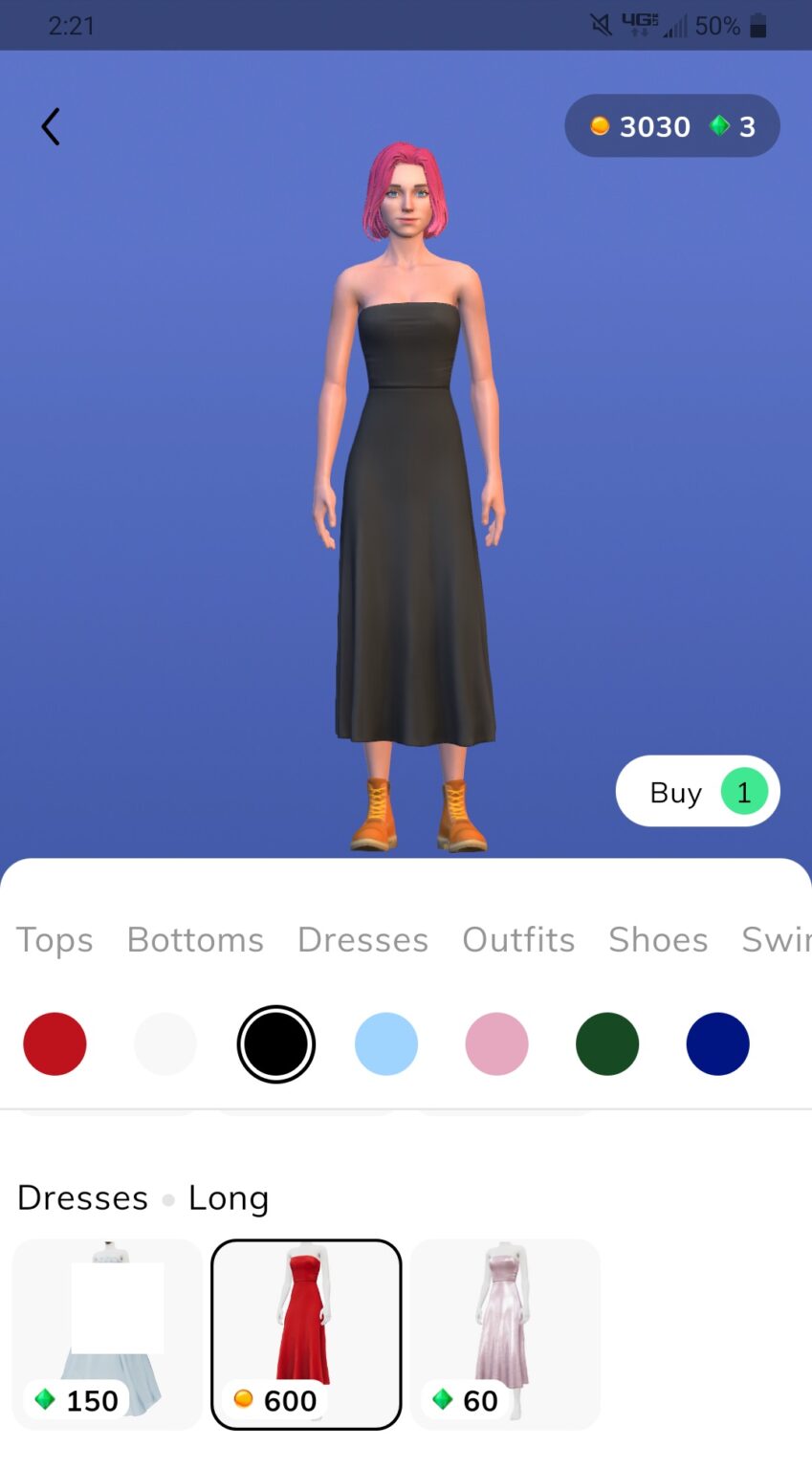Open the coins and gems balance
Viewport: 812px width, 1469px height.
(x=671, y=126)
